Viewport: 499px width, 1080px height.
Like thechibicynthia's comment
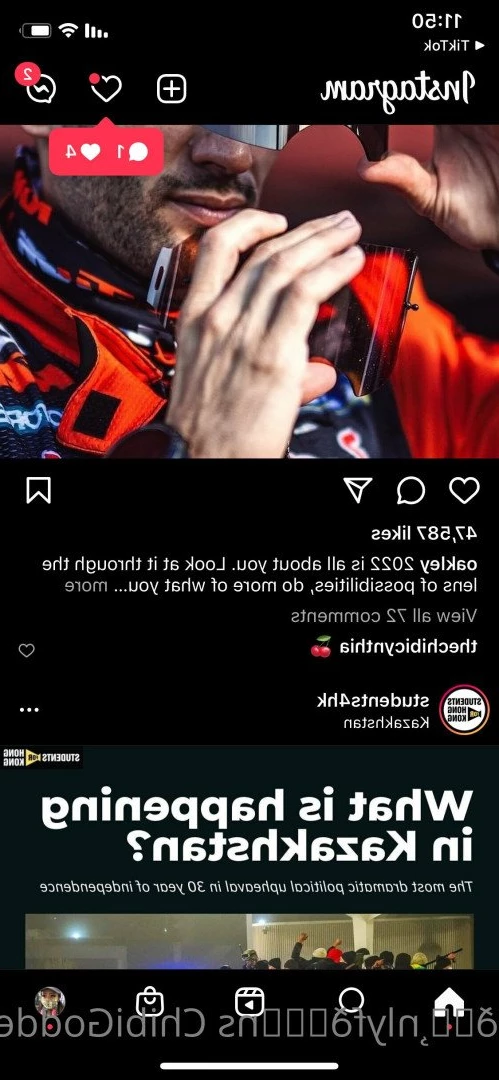[x=26, y=650]
